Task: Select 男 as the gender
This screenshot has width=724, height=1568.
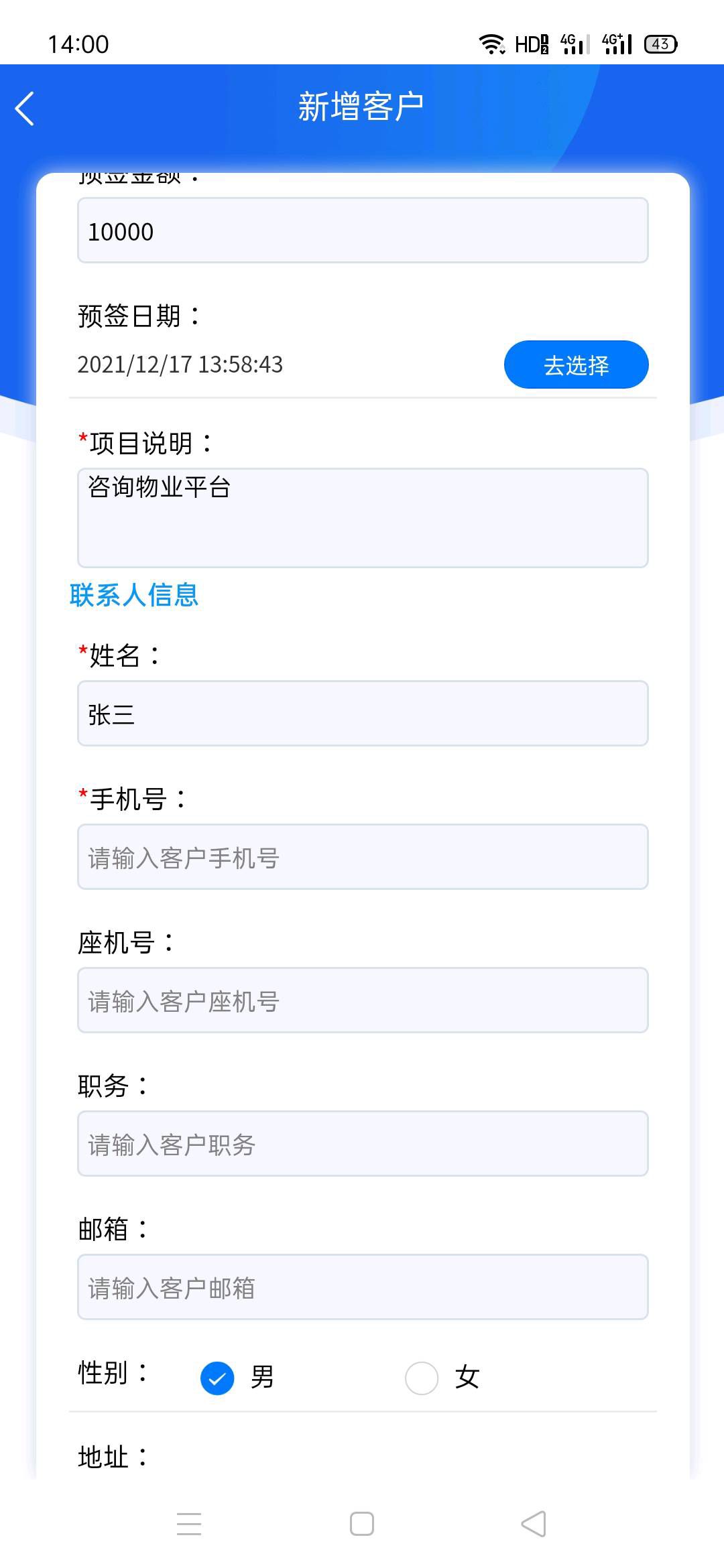Action: point(218,1378)
